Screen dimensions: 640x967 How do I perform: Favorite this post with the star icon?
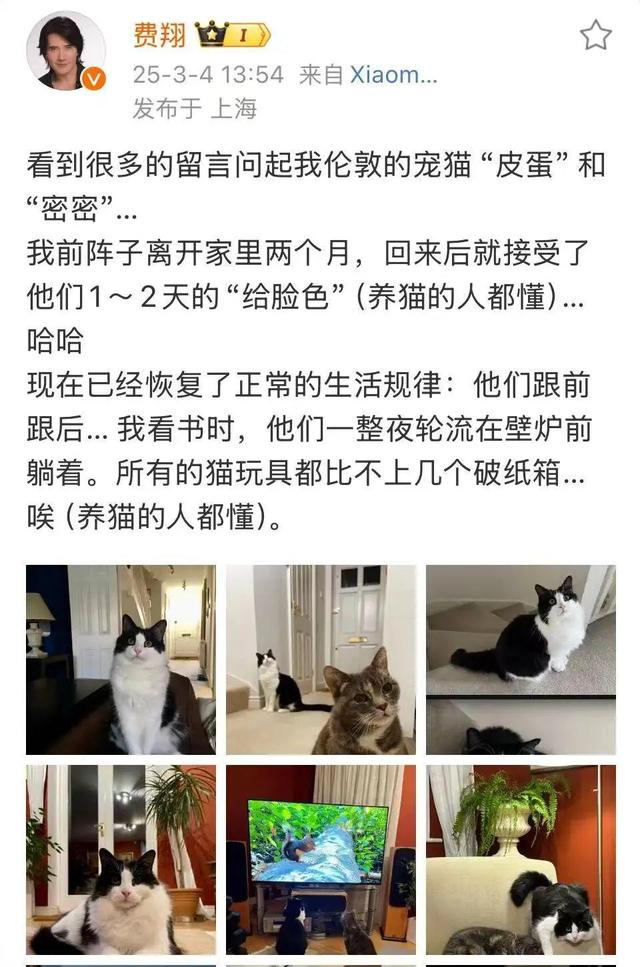(x=595, y=36)
